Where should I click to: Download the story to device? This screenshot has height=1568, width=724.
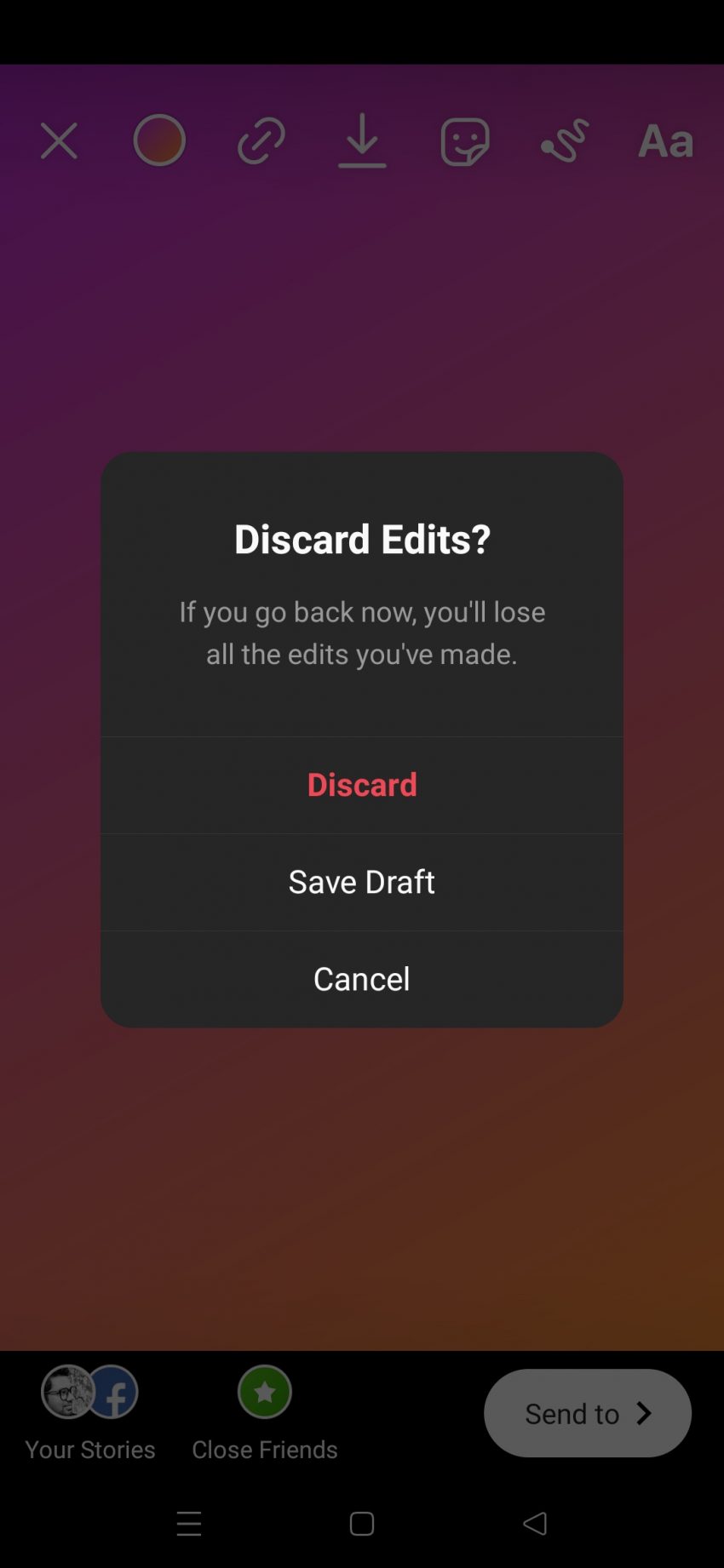tap(362, 140)
